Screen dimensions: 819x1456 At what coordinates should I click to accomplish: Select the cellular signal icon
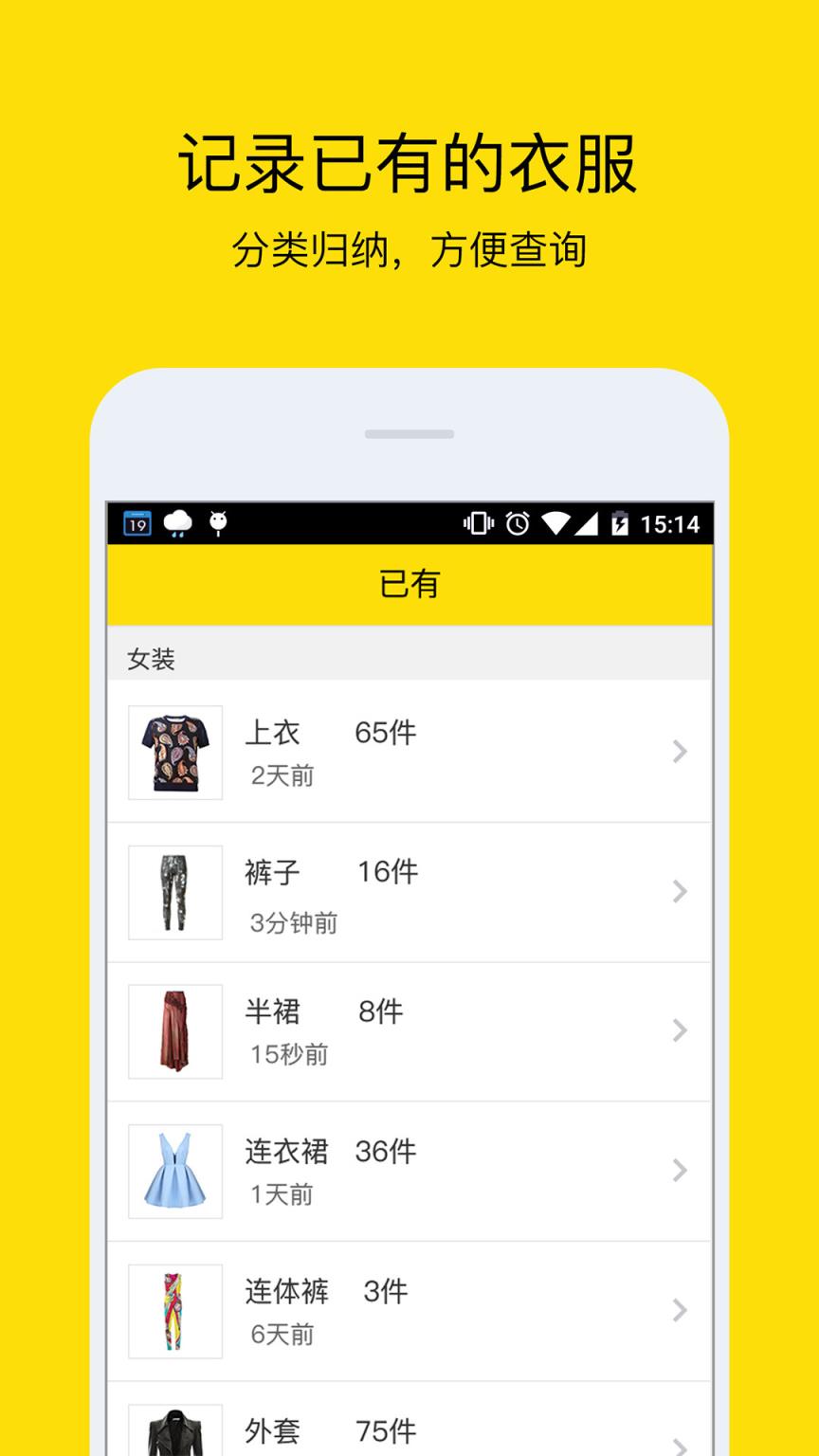click(588, 522)
